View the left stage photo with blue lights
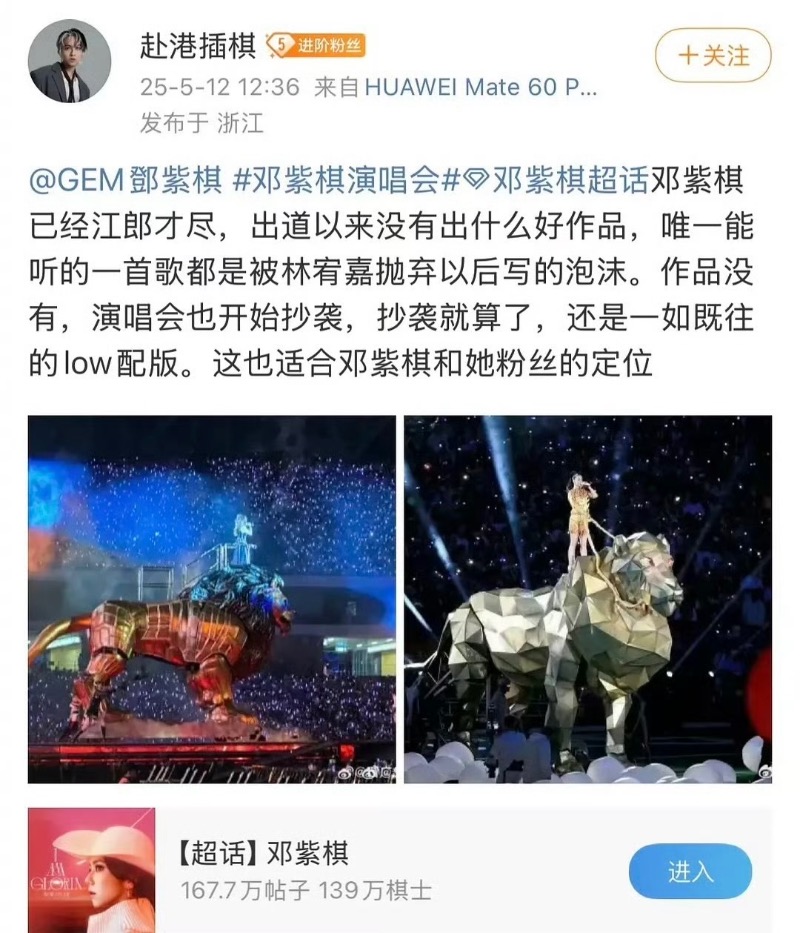The image size is (800, 933). coord(211,598)
